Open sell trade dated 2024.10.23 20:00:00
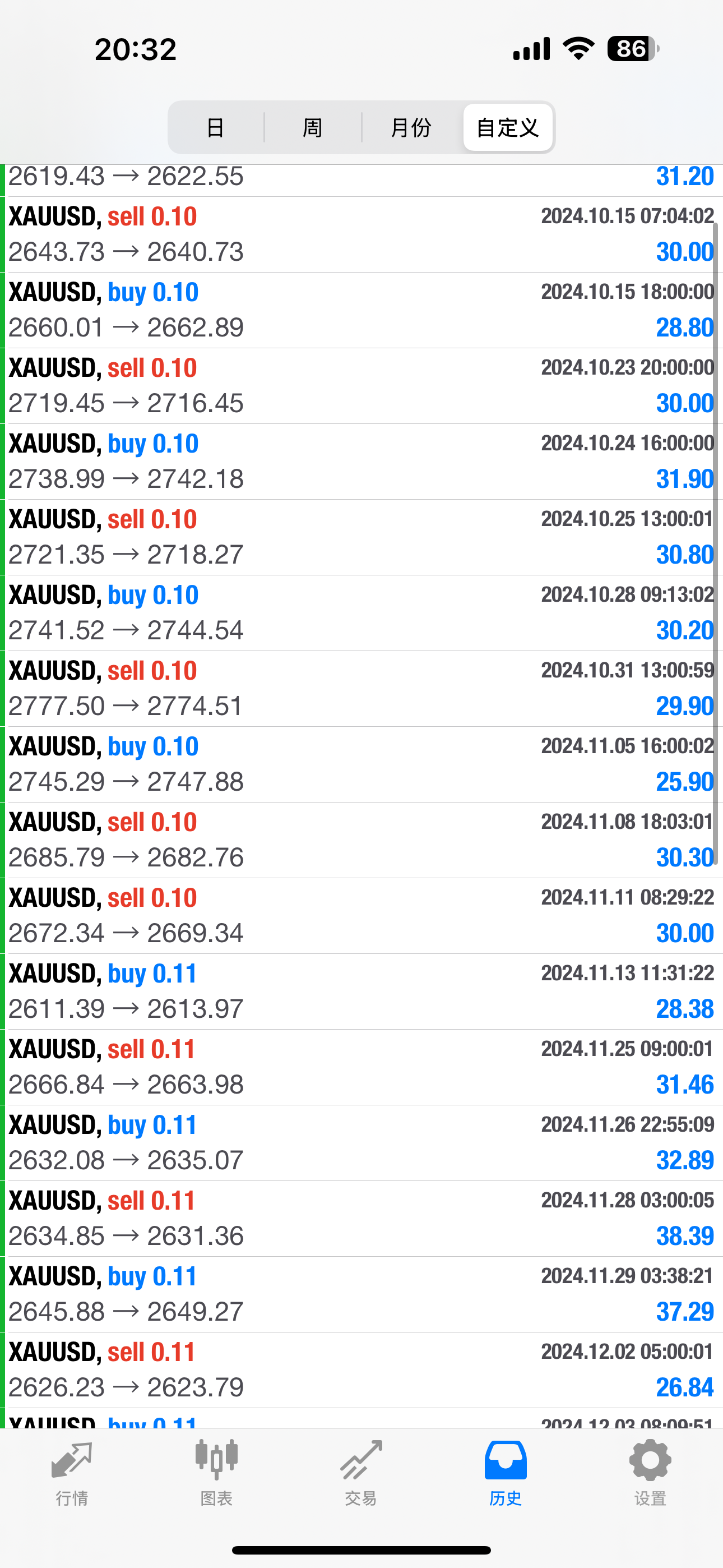Viewport: 723px width, 1568px height. coord(361,386)
